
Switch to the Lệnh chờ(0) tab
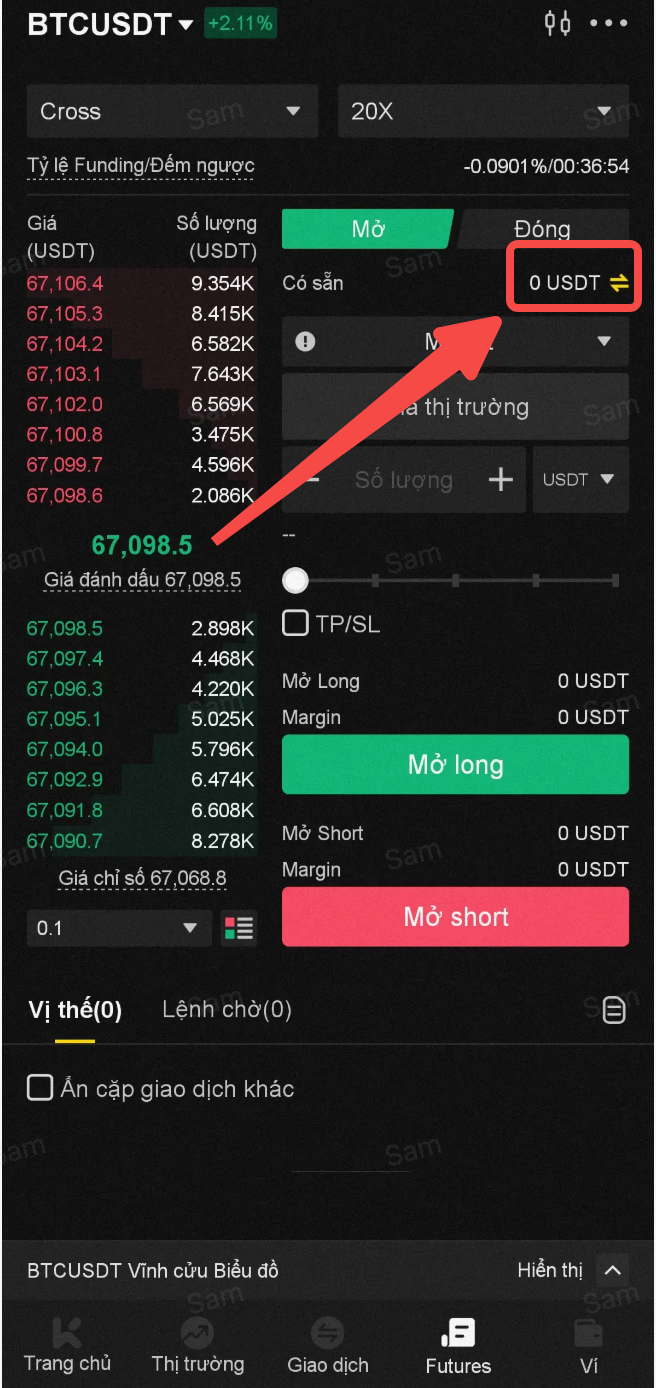[x=227, y=1010]
